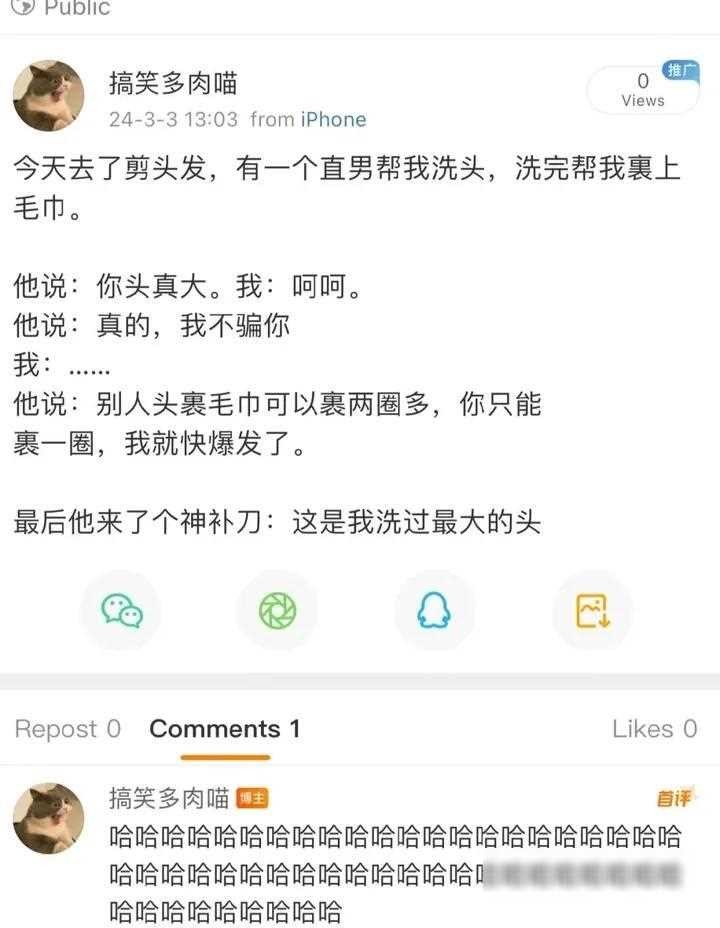Save the post as an image
The image size is (720, 928).
point(593,609)
